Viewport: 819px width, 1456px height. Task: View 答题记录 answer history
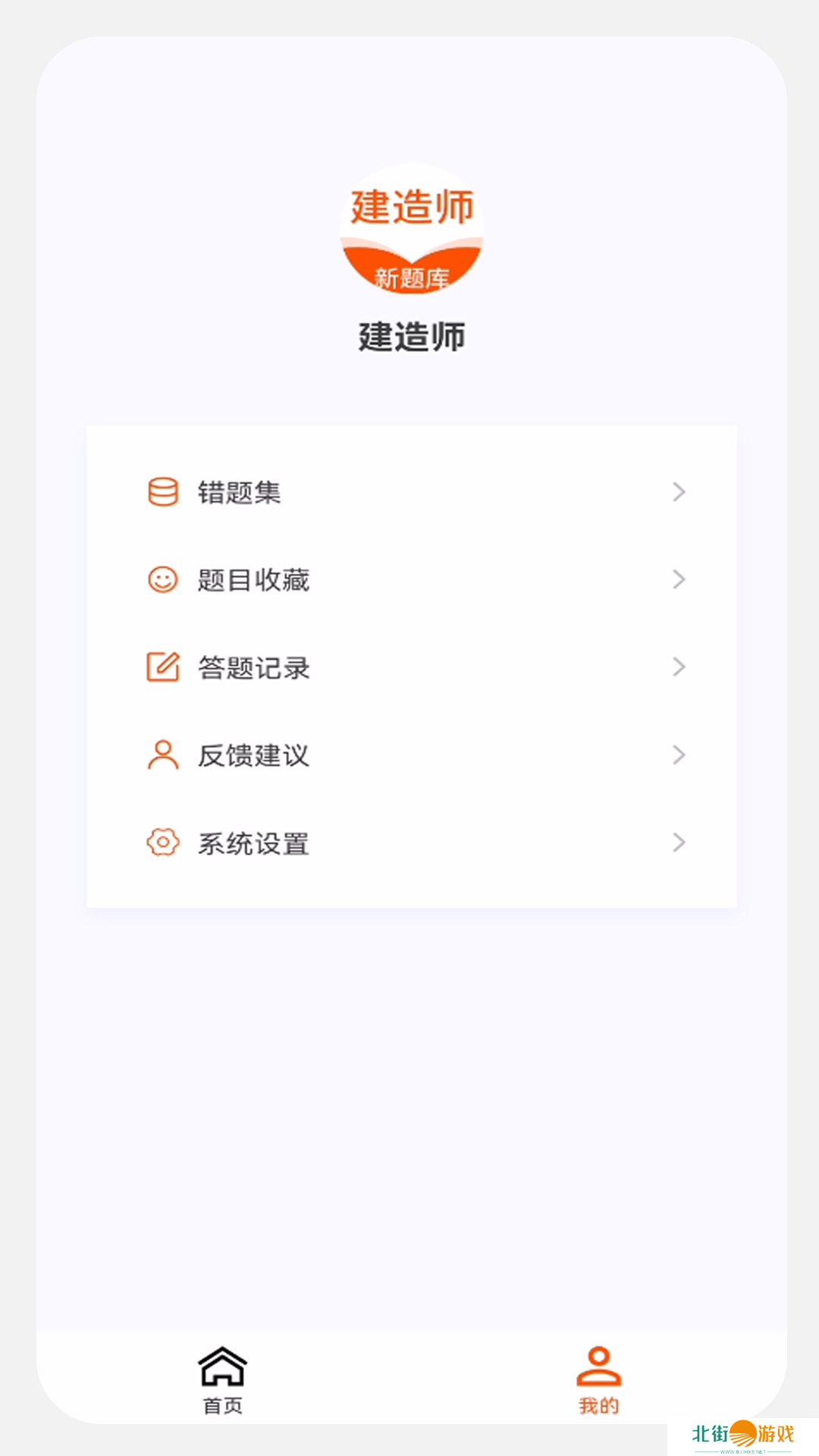tap(253, 668)
